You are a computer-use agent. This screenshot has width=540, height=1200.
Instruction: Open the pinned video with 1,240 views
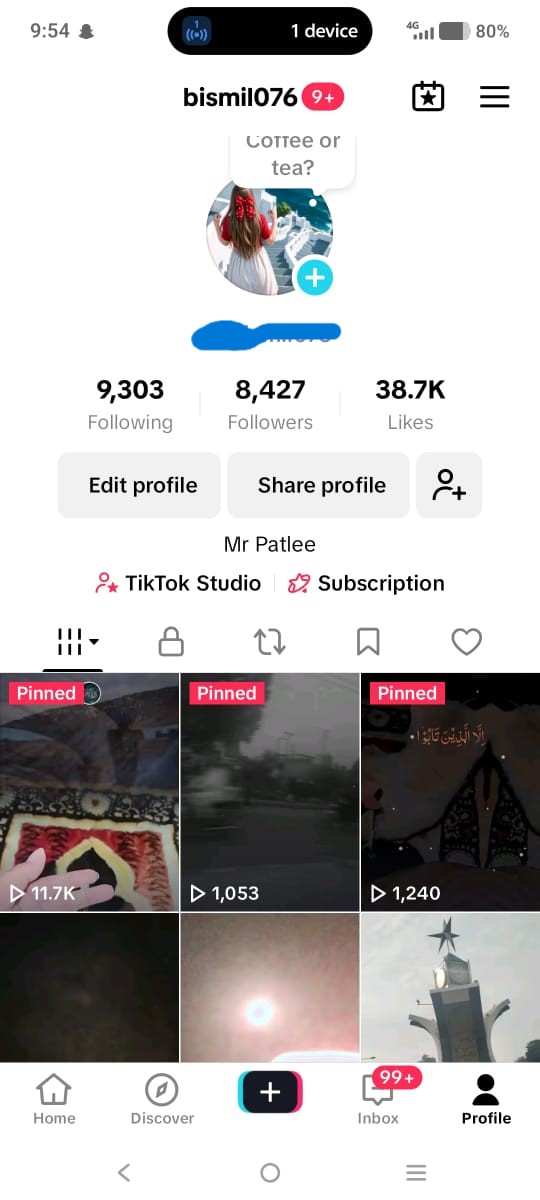coord(451,792)
